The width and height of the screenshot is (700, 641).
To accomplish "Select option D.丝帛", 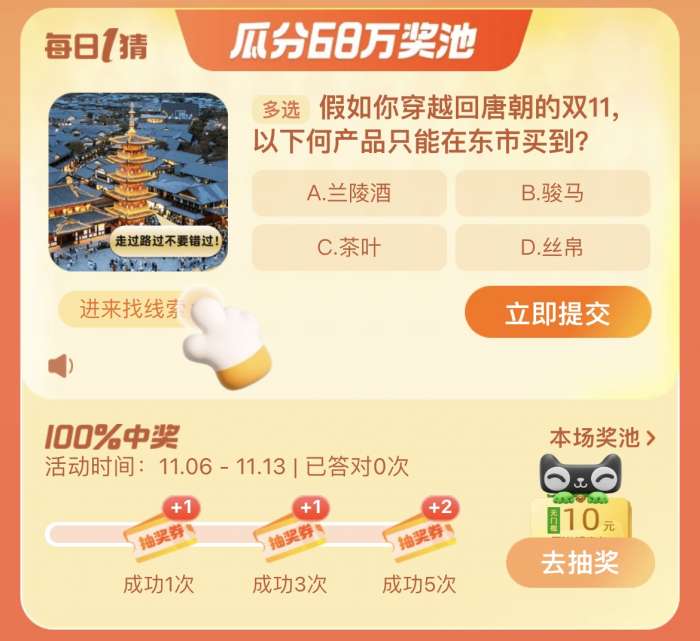I will (552, 248).
